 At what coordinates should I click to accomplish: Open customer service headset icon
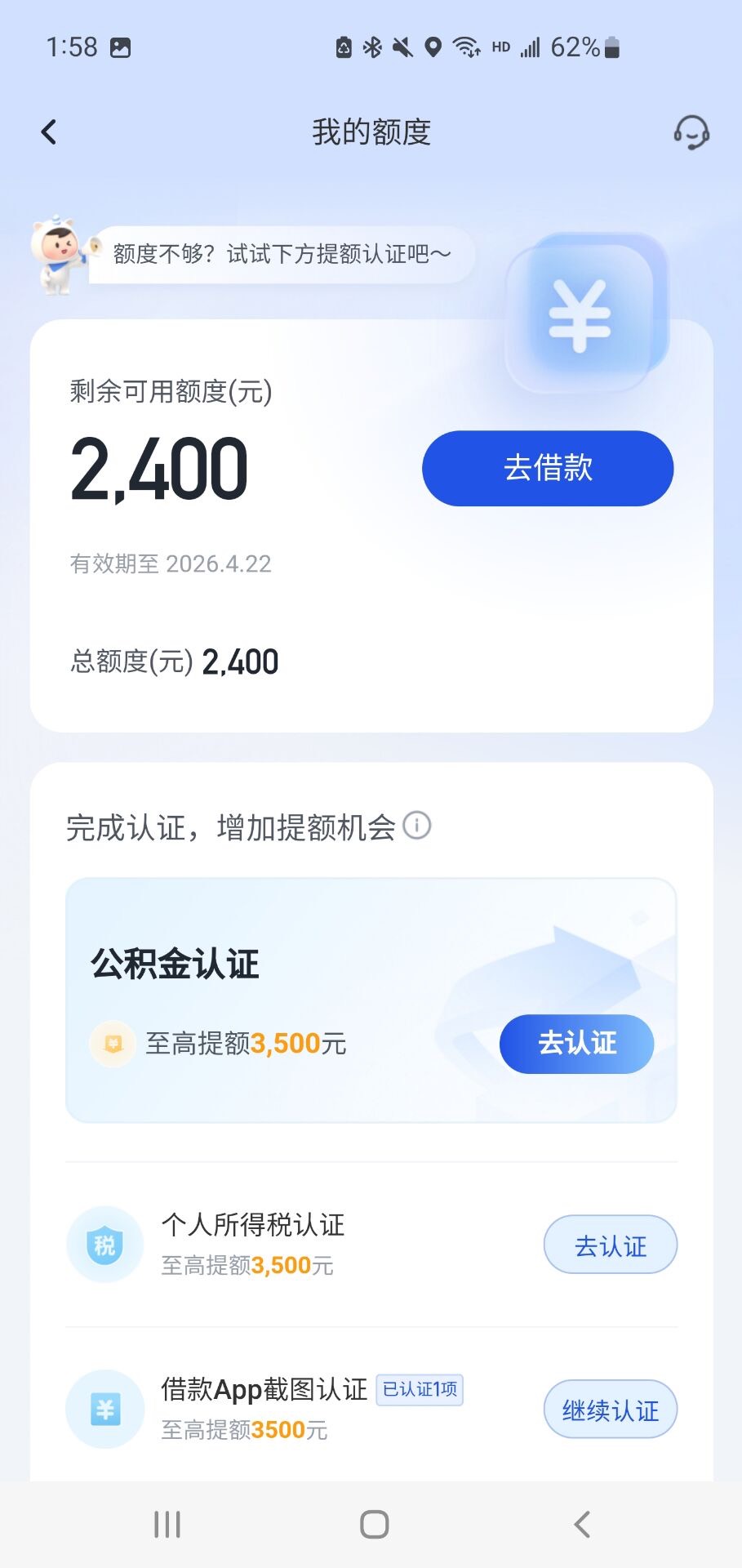click(x=691, y=132)
